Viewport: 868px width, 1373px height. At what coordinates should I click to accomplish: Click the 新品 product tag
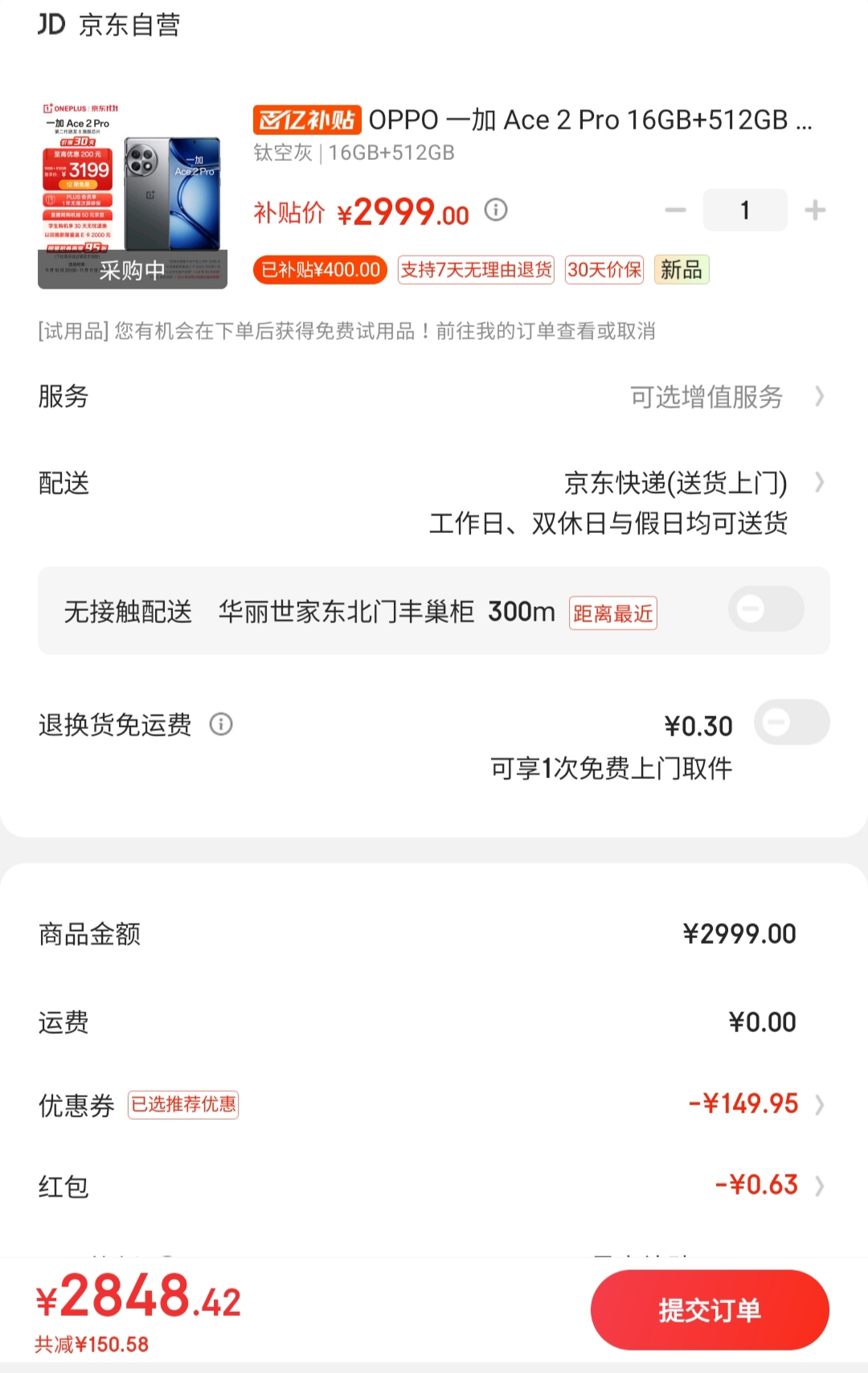pyautogui.click(x=681, y=270)
